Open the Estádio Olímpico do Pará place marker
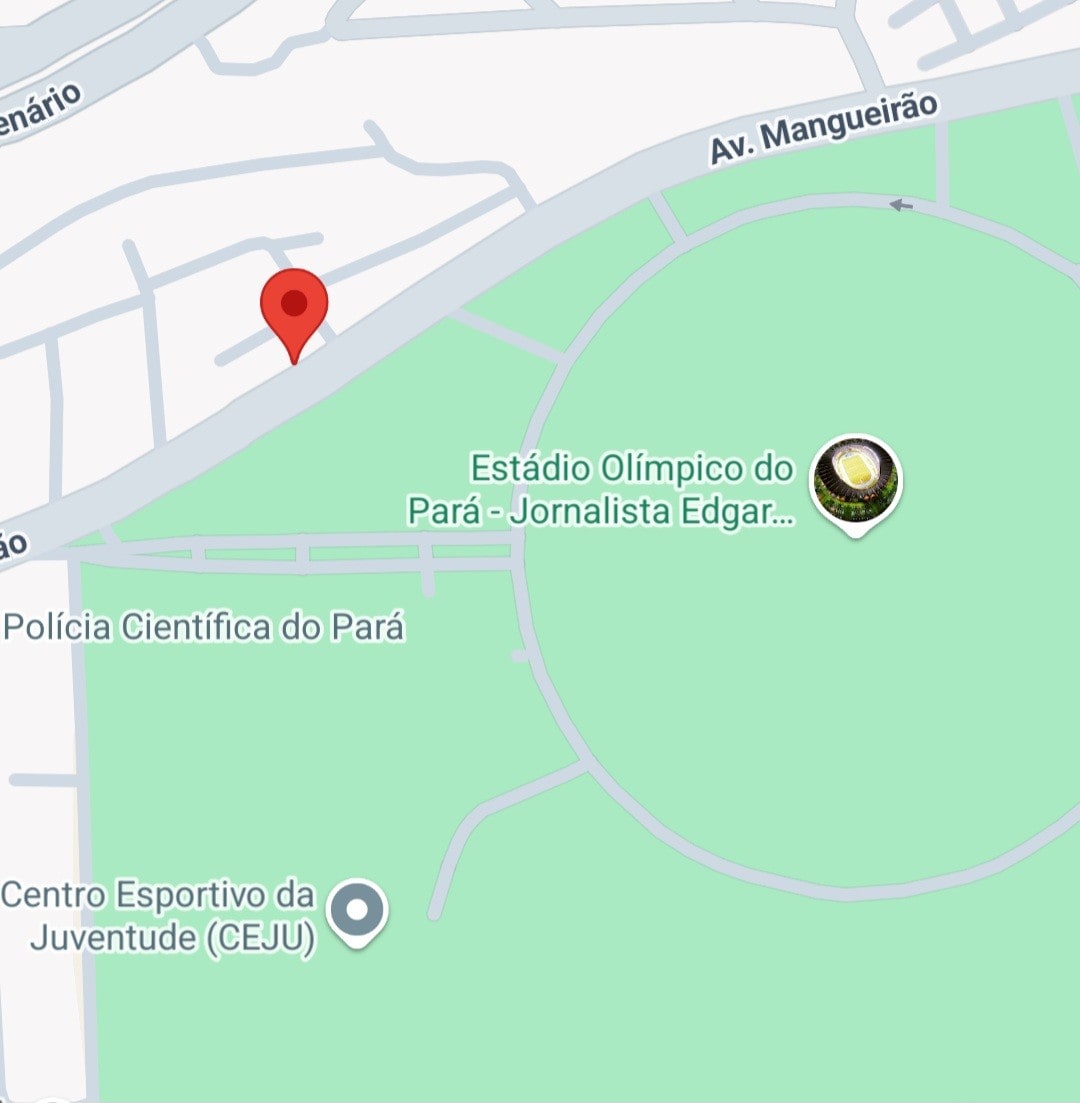 click(854, 481)
